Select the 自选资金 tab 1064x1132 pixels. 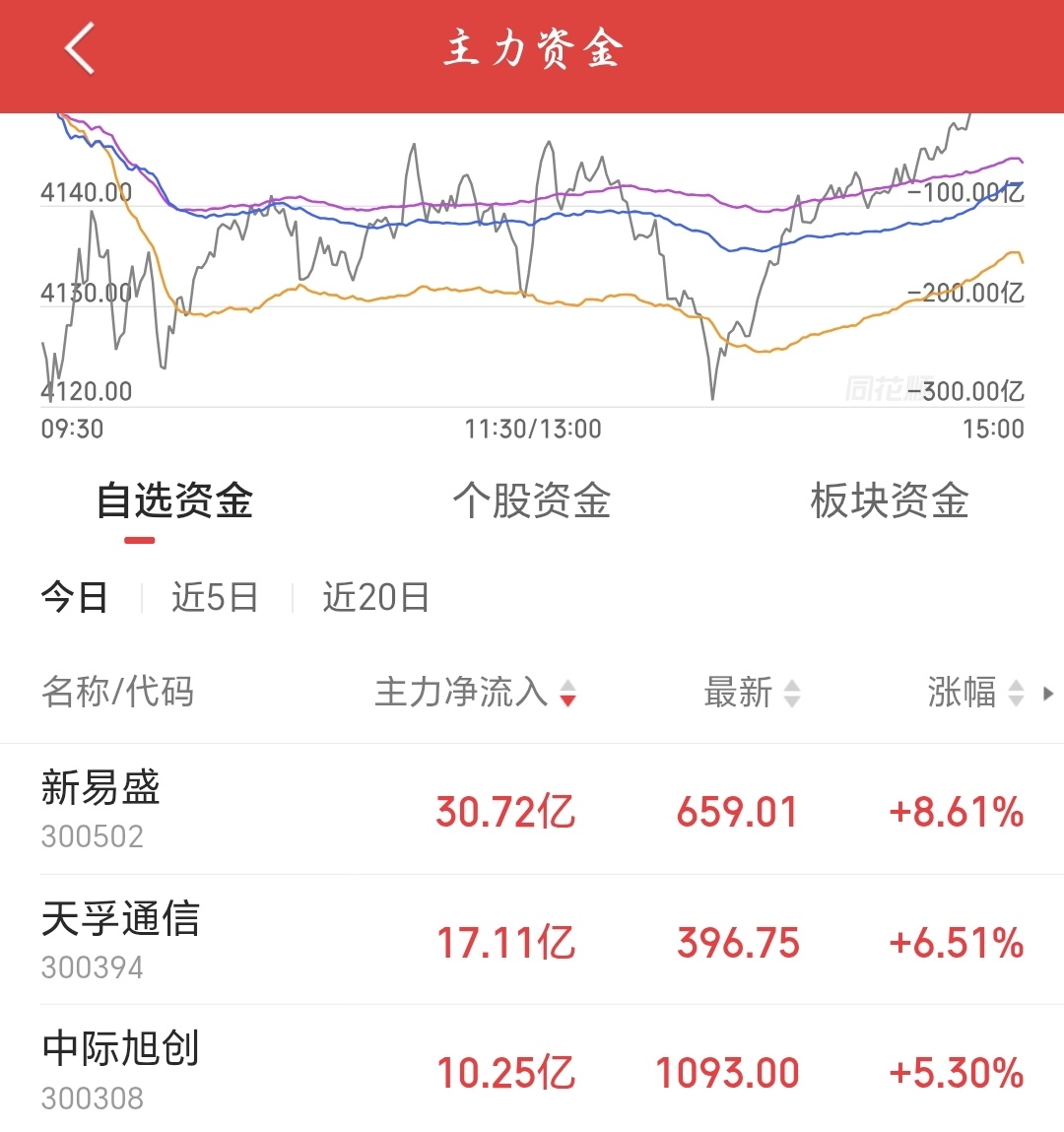pos(174,500)
